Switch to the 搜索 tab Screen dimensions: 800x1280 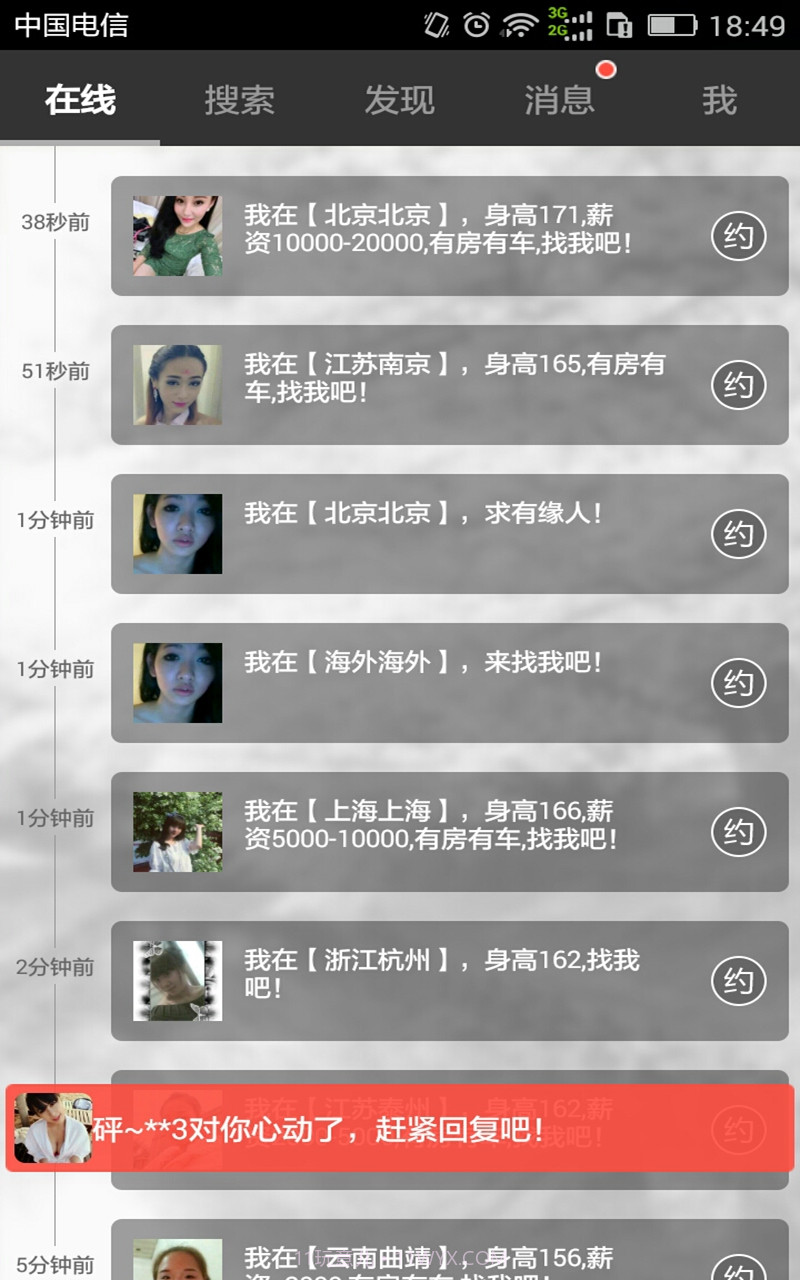(239, 99)
